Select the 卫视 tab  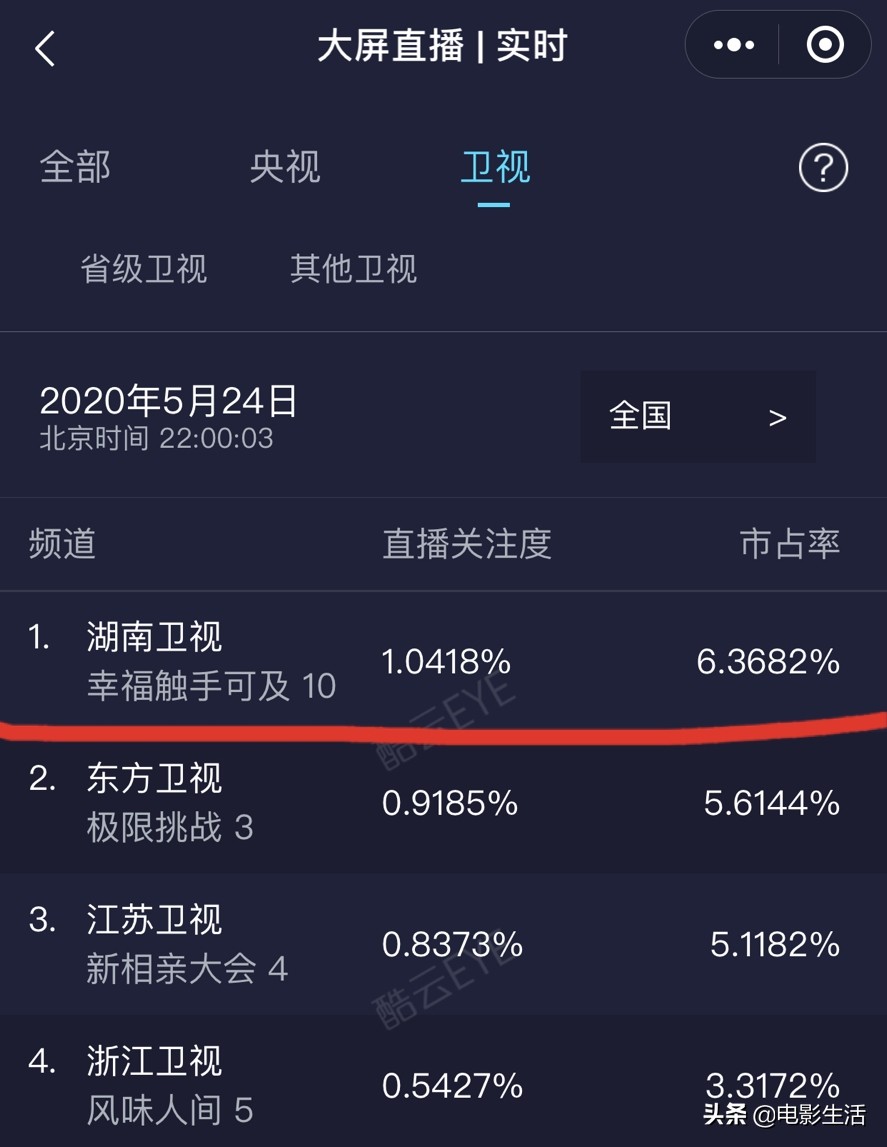point(495,167)
